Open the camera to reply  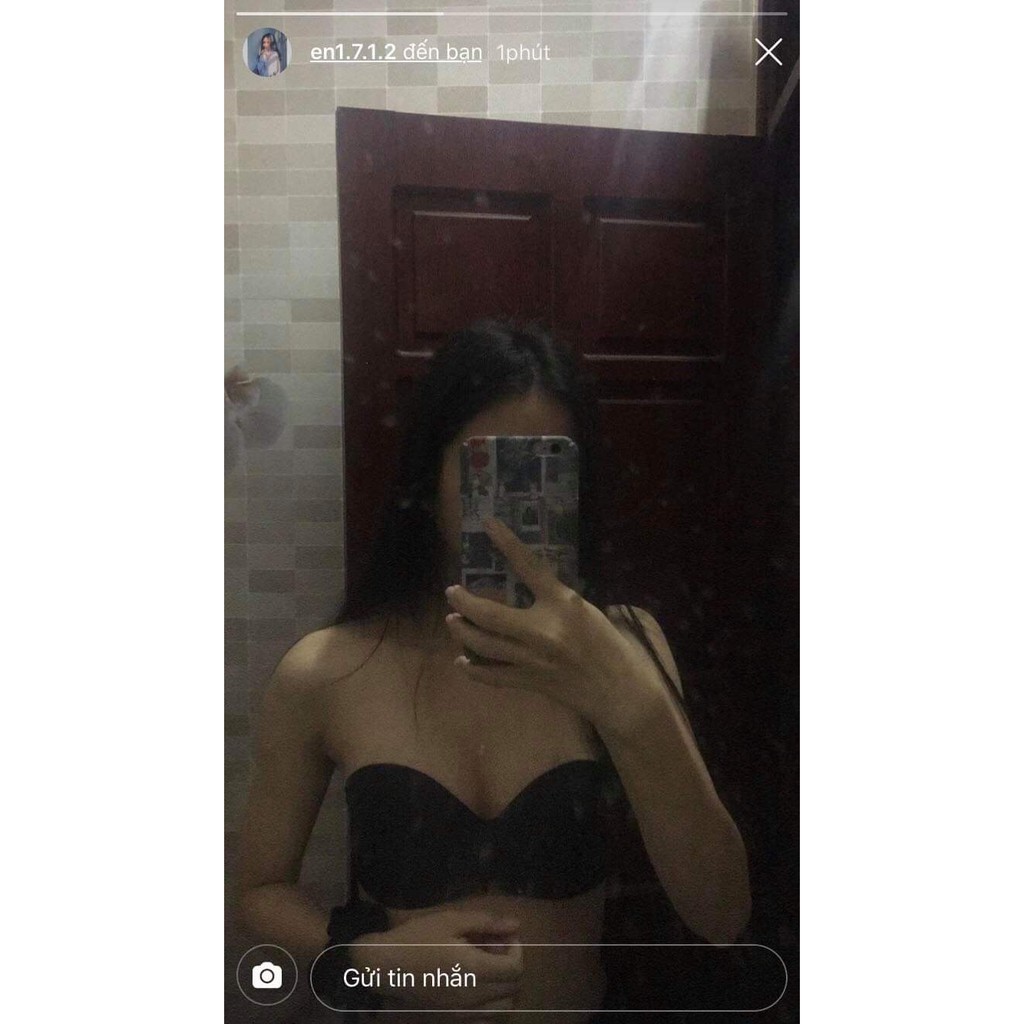click(267, 976)
